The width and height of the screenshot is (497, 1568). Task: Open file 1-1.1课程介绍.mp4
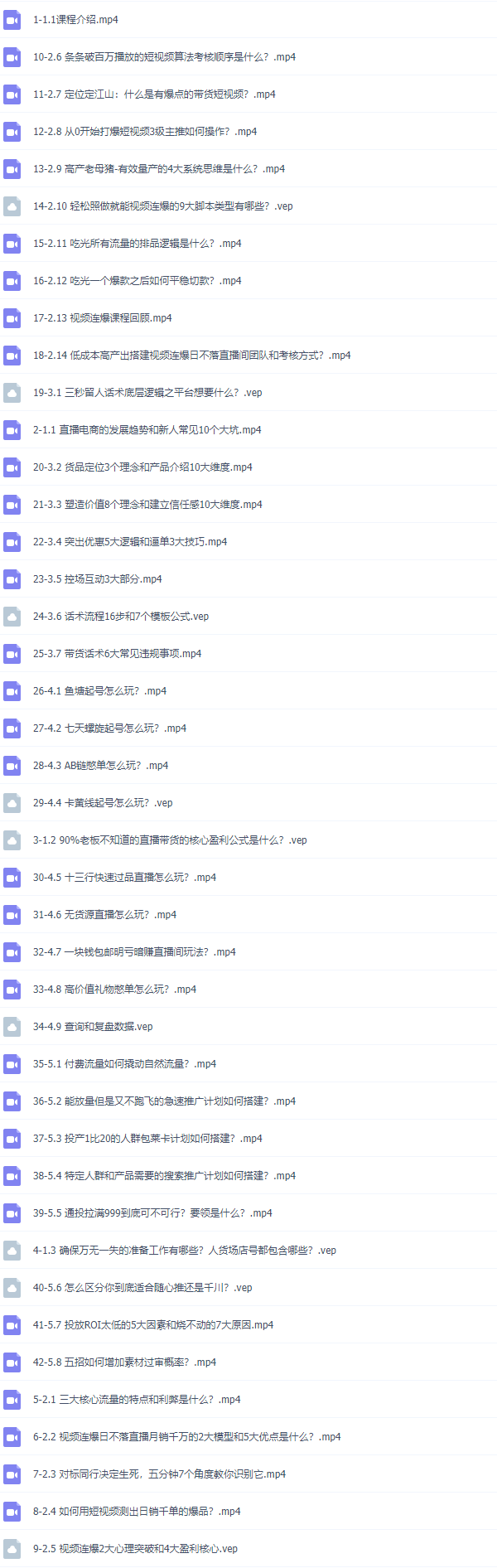[x=75, y=19]
